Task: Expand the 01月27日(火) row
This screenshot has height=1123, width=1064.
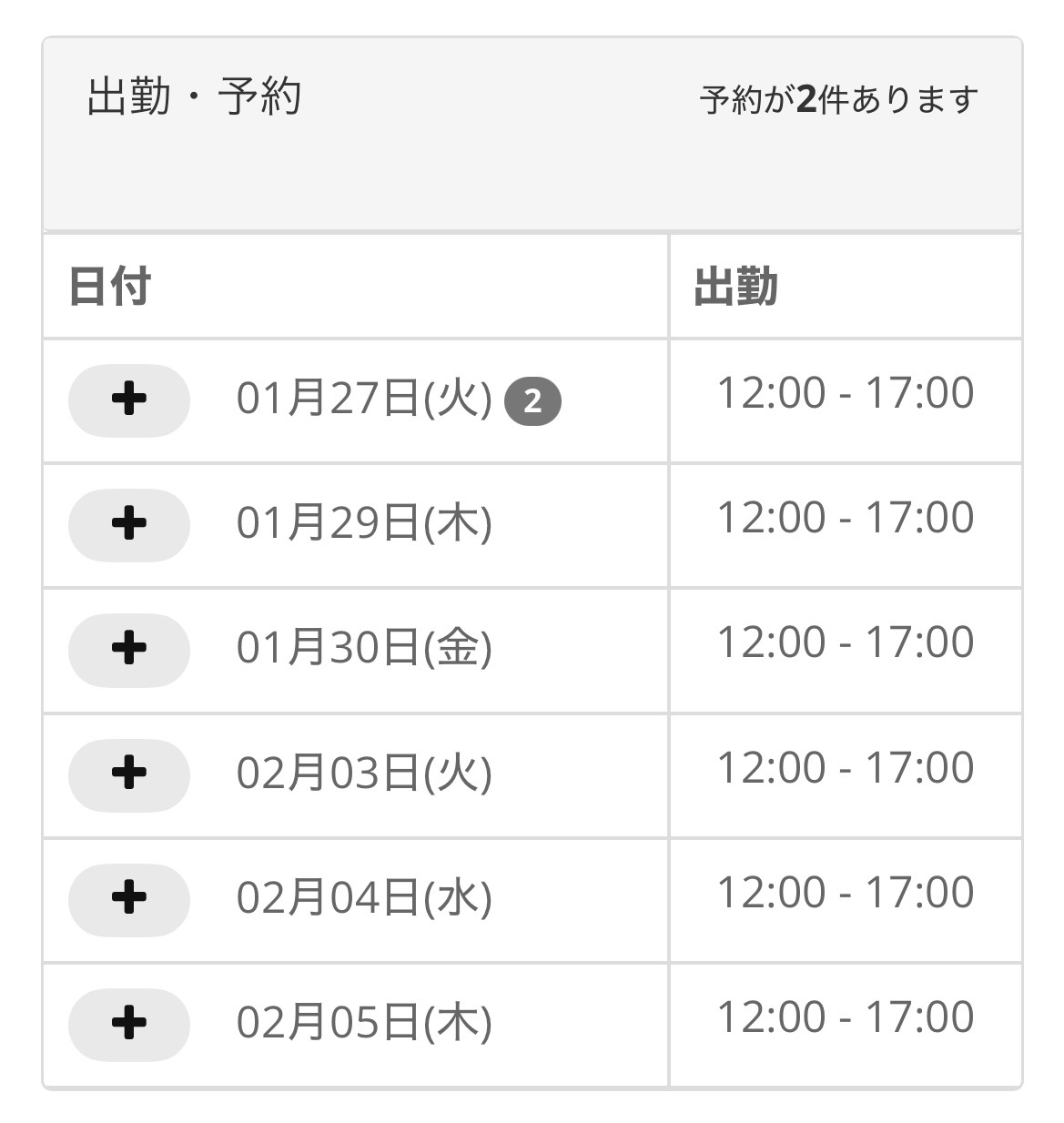Action: pyautogui.click(x=128, y=400)
